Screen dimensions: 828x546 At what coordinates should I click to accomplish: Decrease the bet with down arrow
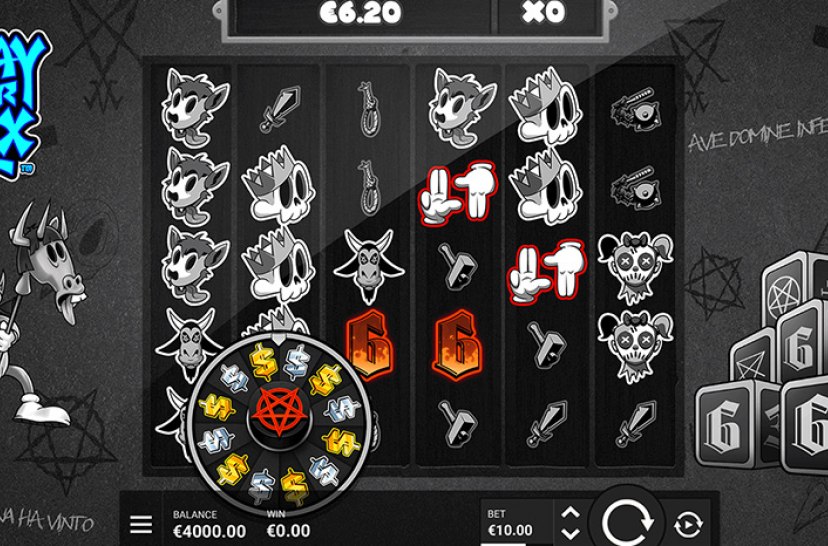click(x=569, y=533)
